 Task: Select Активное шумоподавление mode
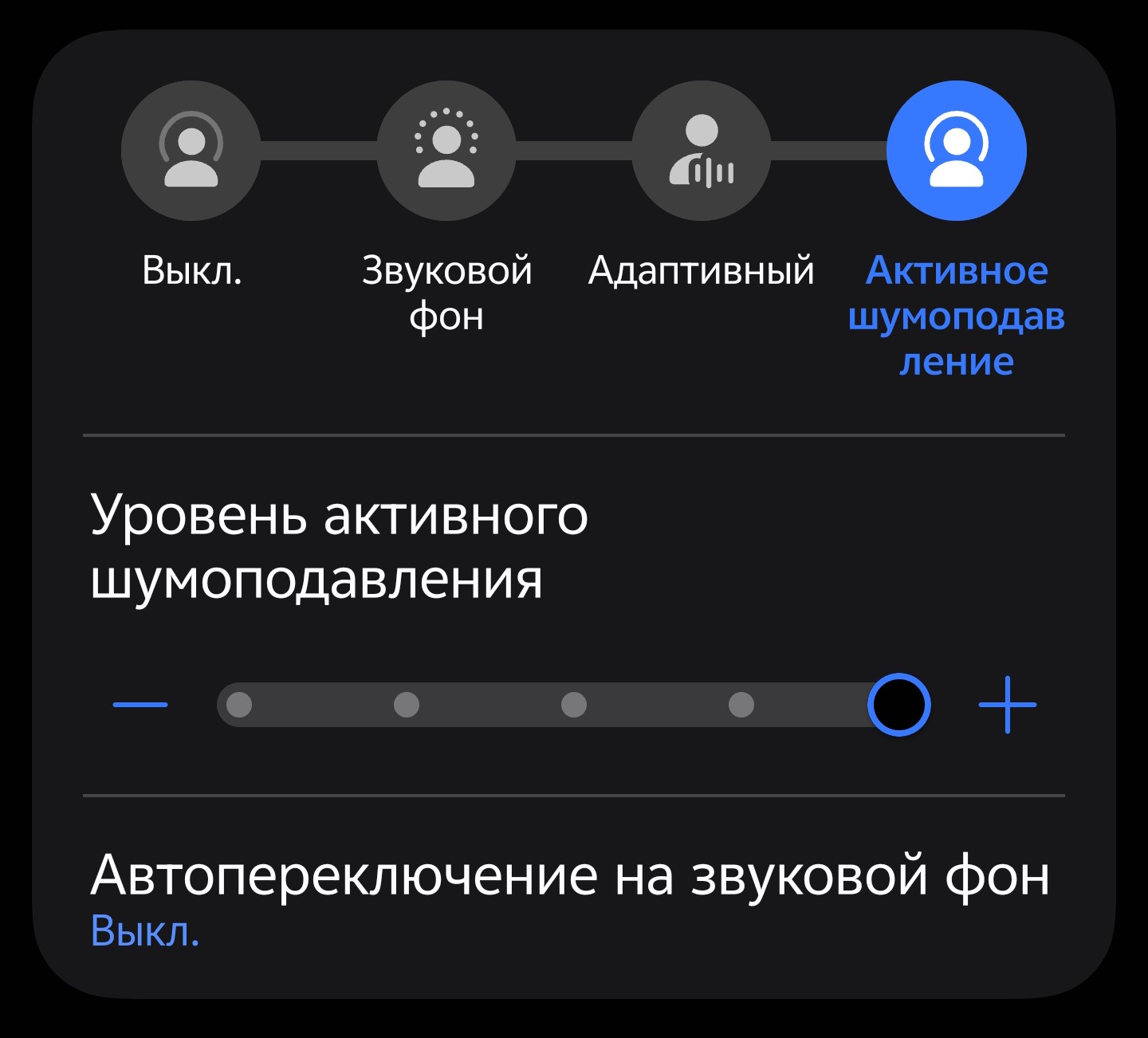[957, 151]
